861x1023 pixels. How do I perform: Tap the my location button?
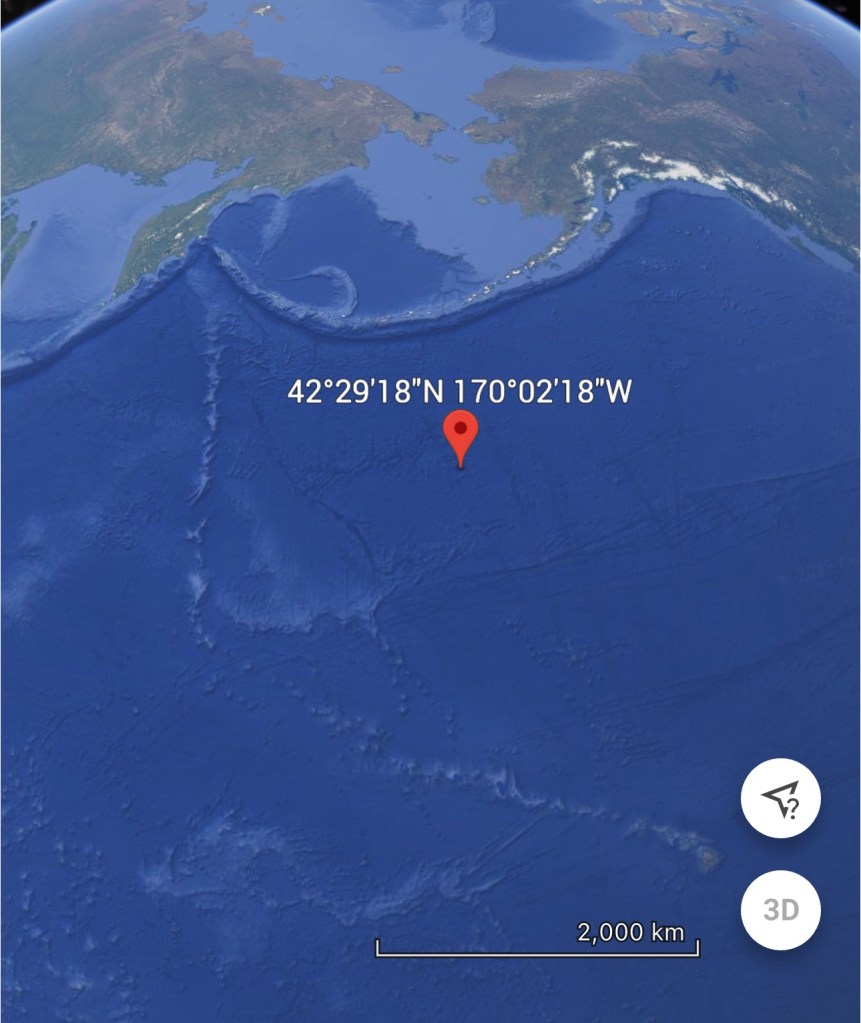tap(780, 798)
